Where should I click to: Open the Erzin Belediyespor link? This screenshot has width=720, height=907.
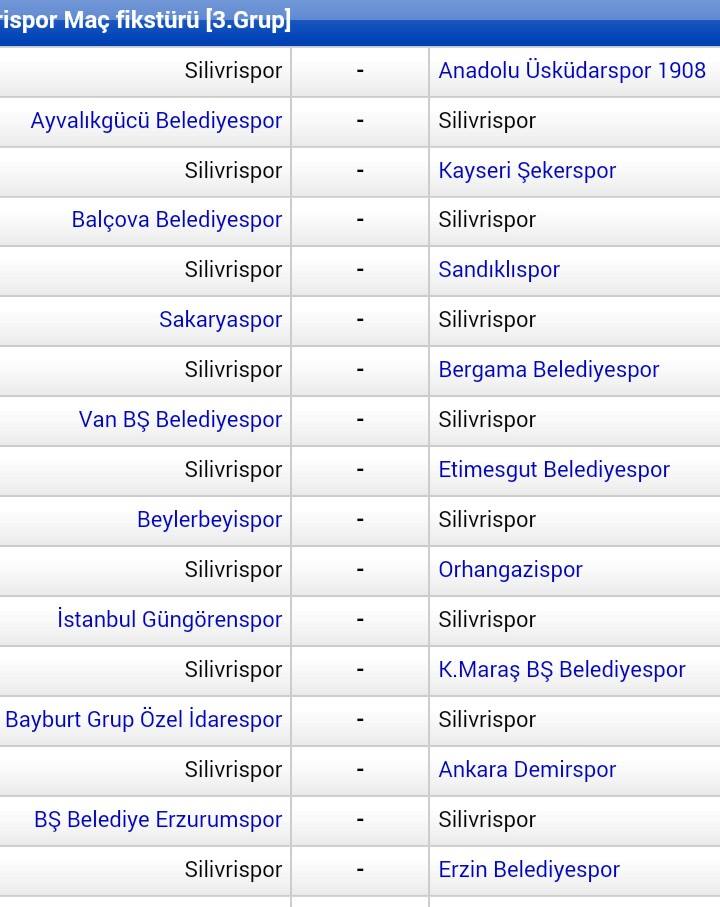(529, 870)
